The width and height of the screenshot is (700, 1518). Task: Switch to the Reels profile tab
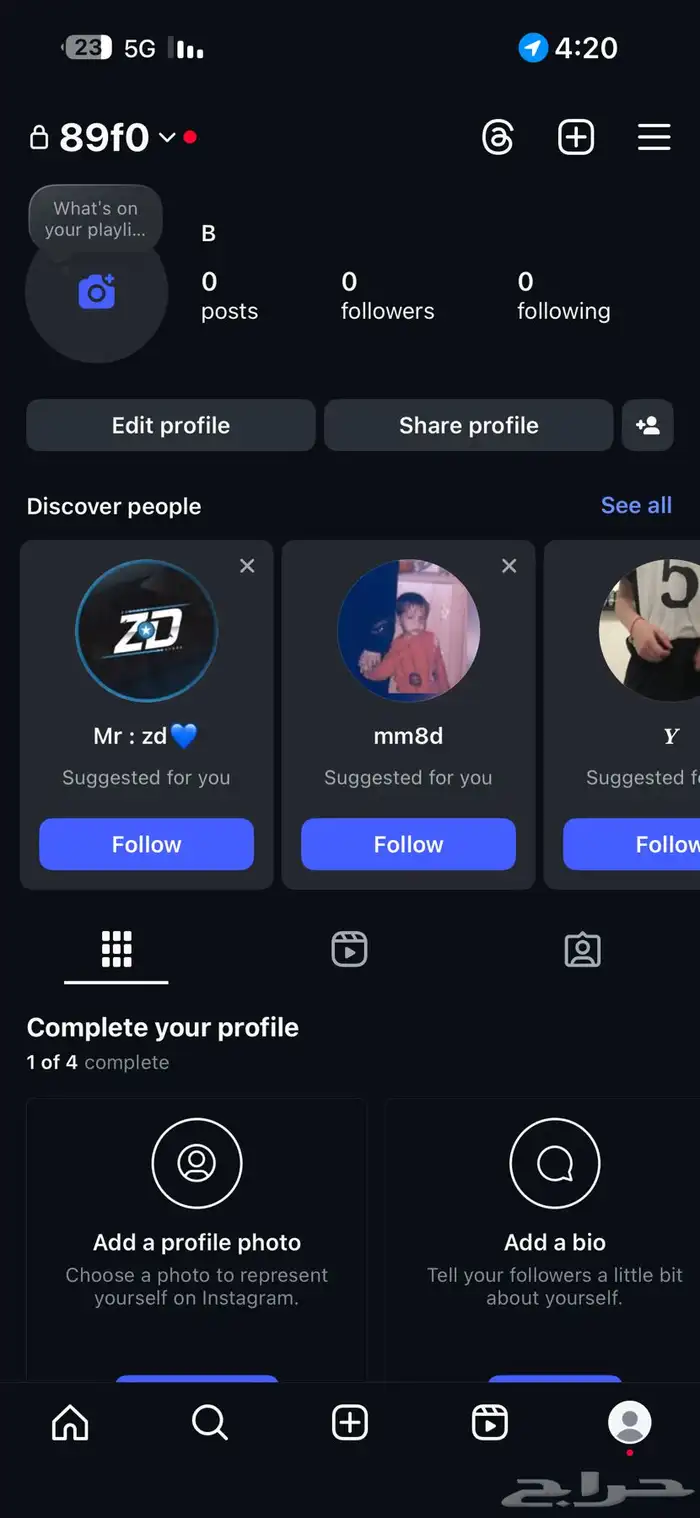point(349,949)
